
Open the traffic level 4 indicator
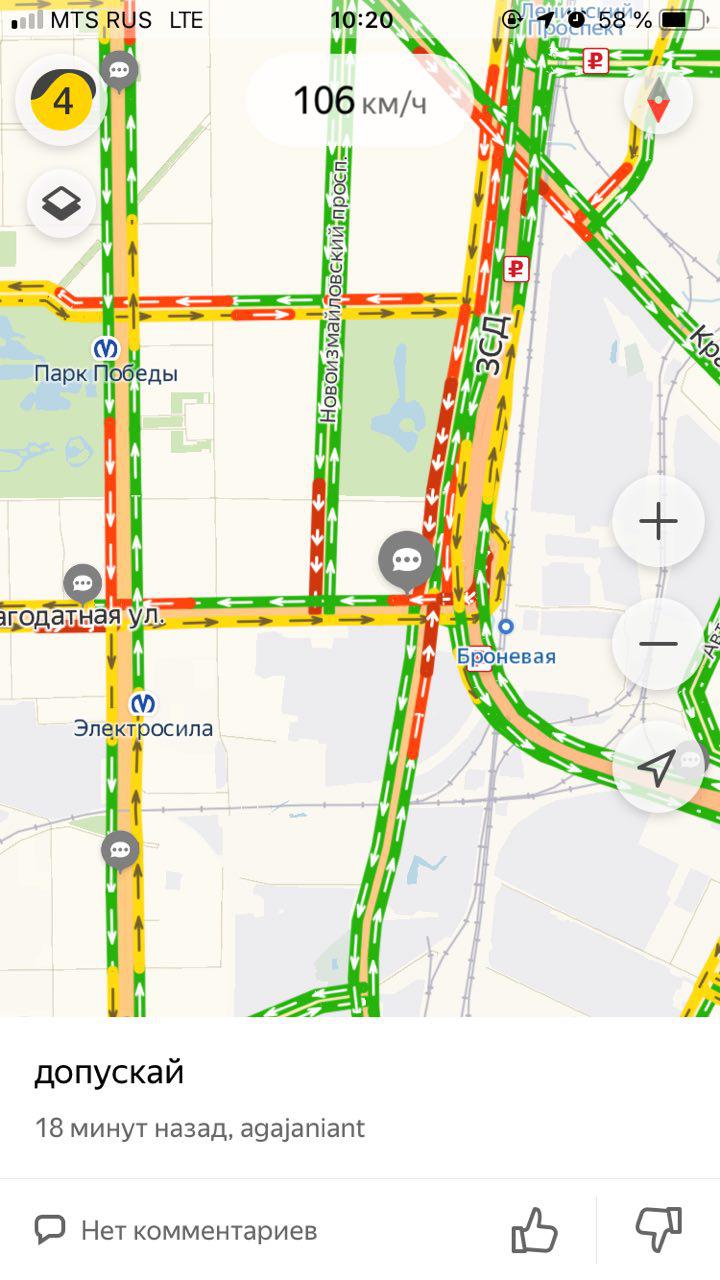62,101
